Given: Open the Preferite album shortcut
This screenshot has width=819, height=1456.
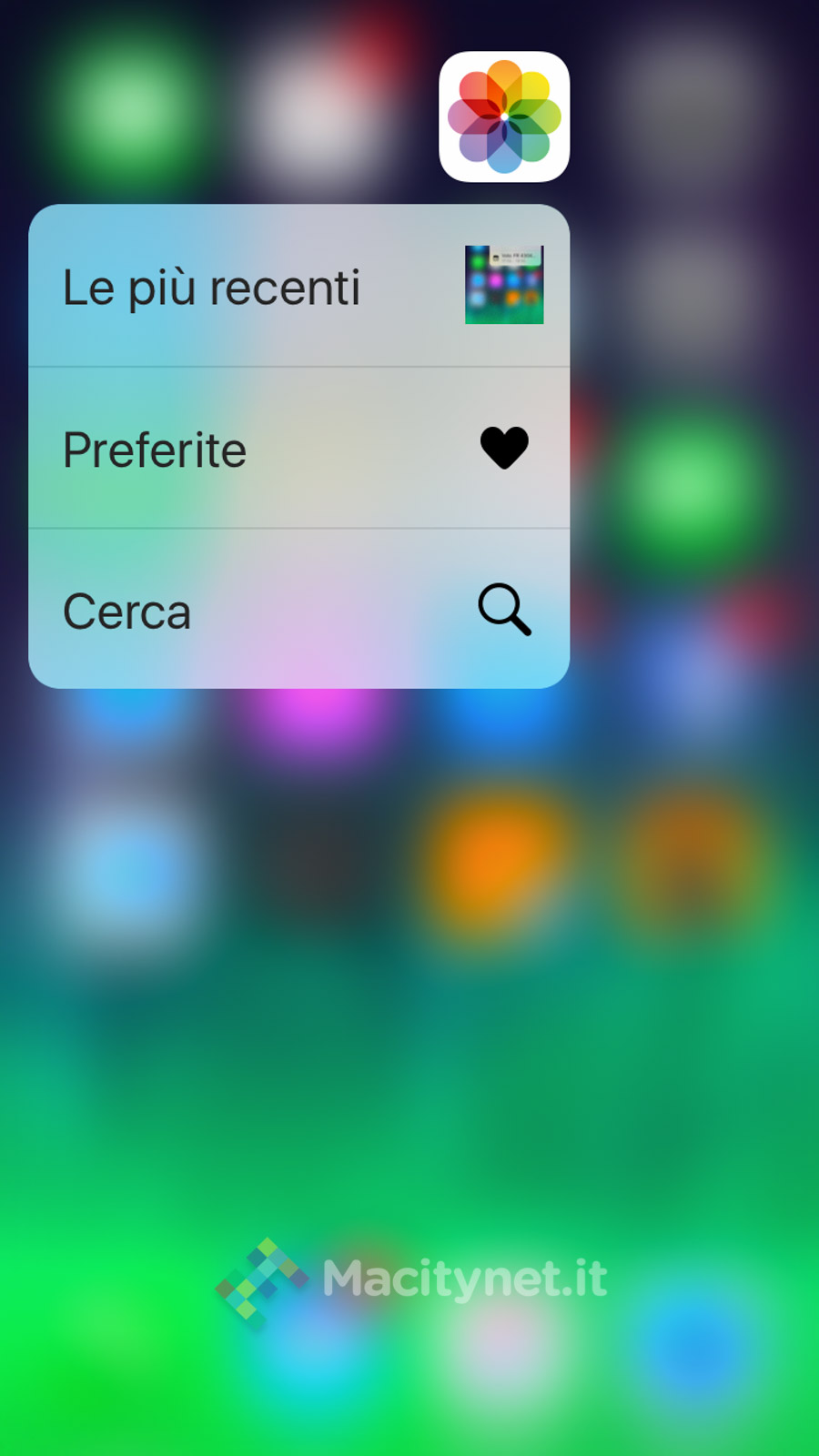Looking at the screenshot, I should pos(298,449).
